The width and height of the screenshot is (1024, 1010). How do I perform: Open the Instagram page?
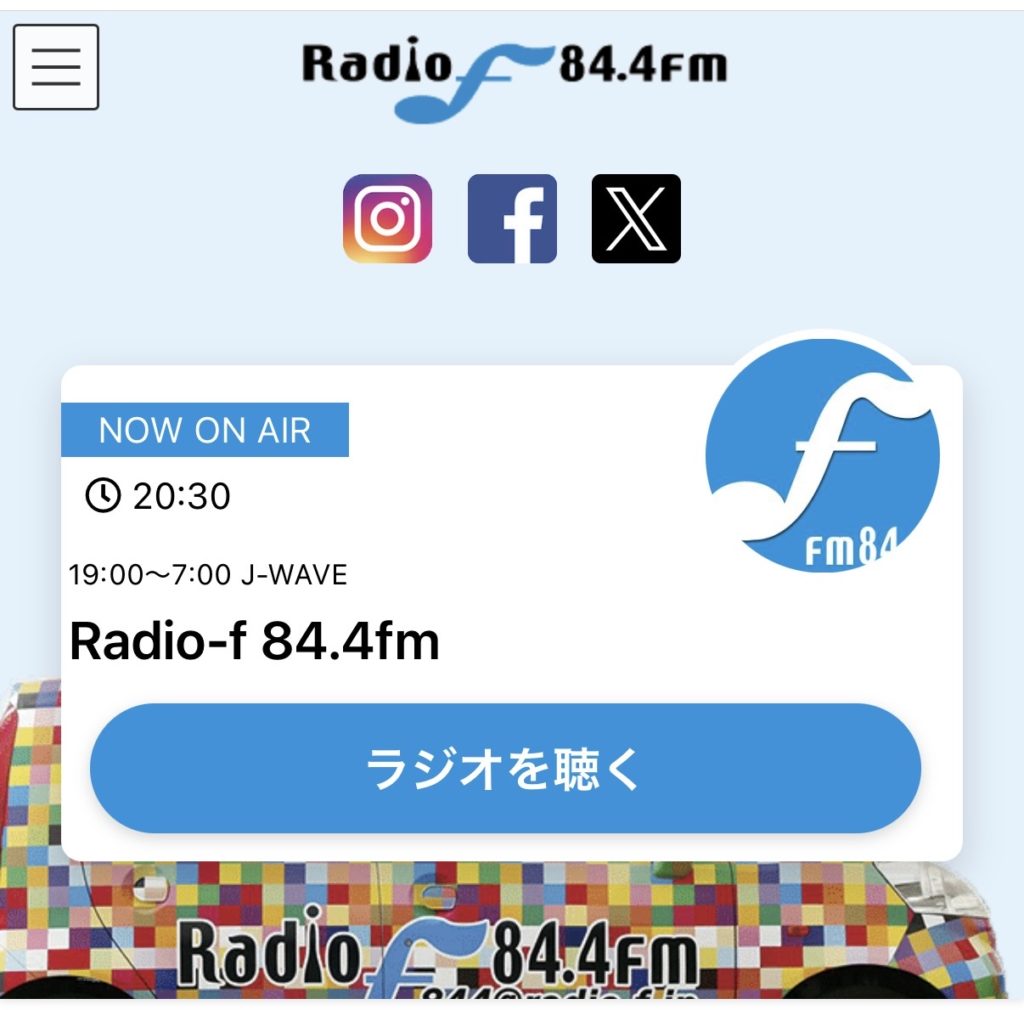pos(387,219)
